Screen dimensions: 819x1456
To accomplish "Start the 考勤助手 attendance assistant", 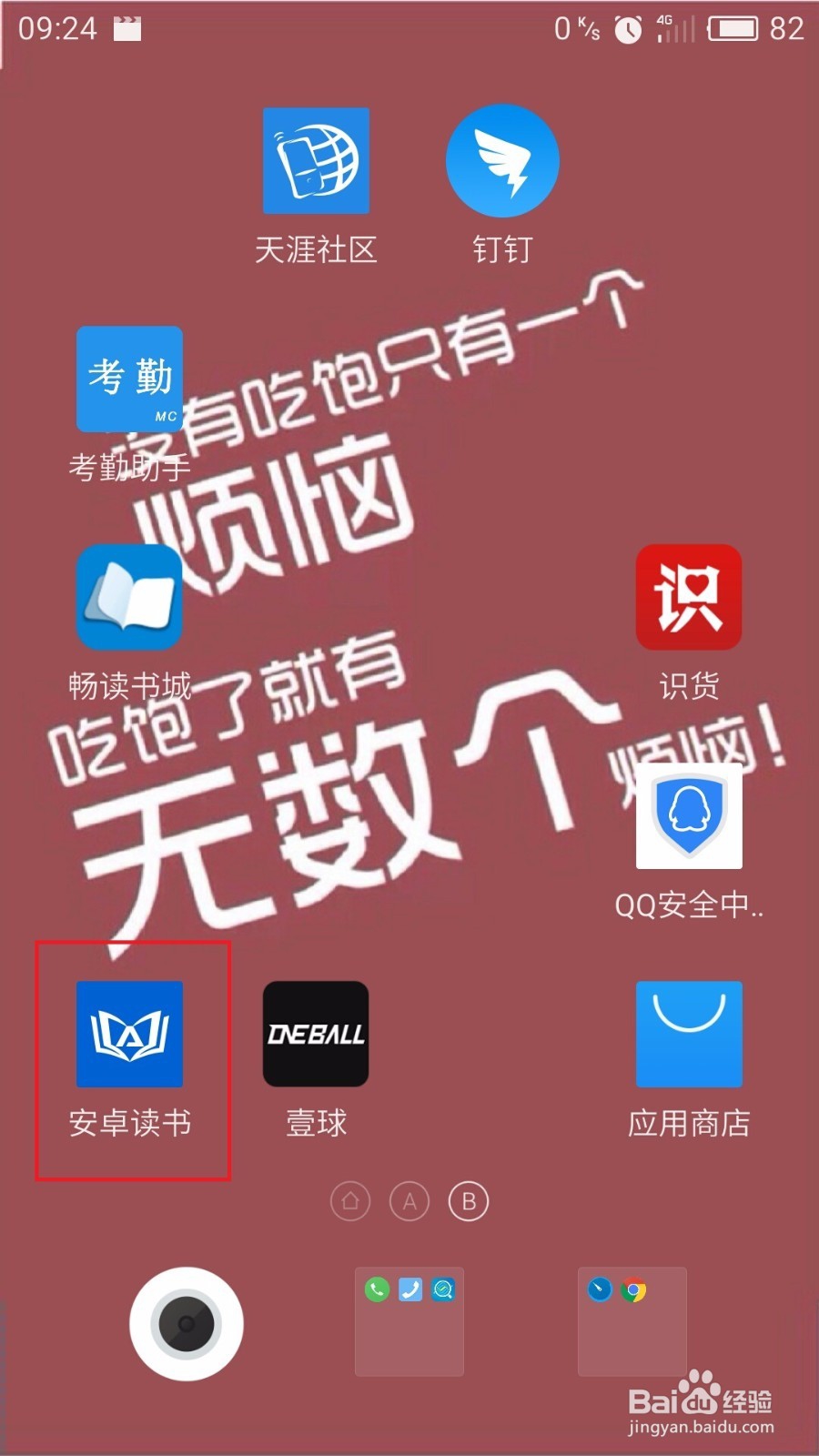I will [130, 379].
